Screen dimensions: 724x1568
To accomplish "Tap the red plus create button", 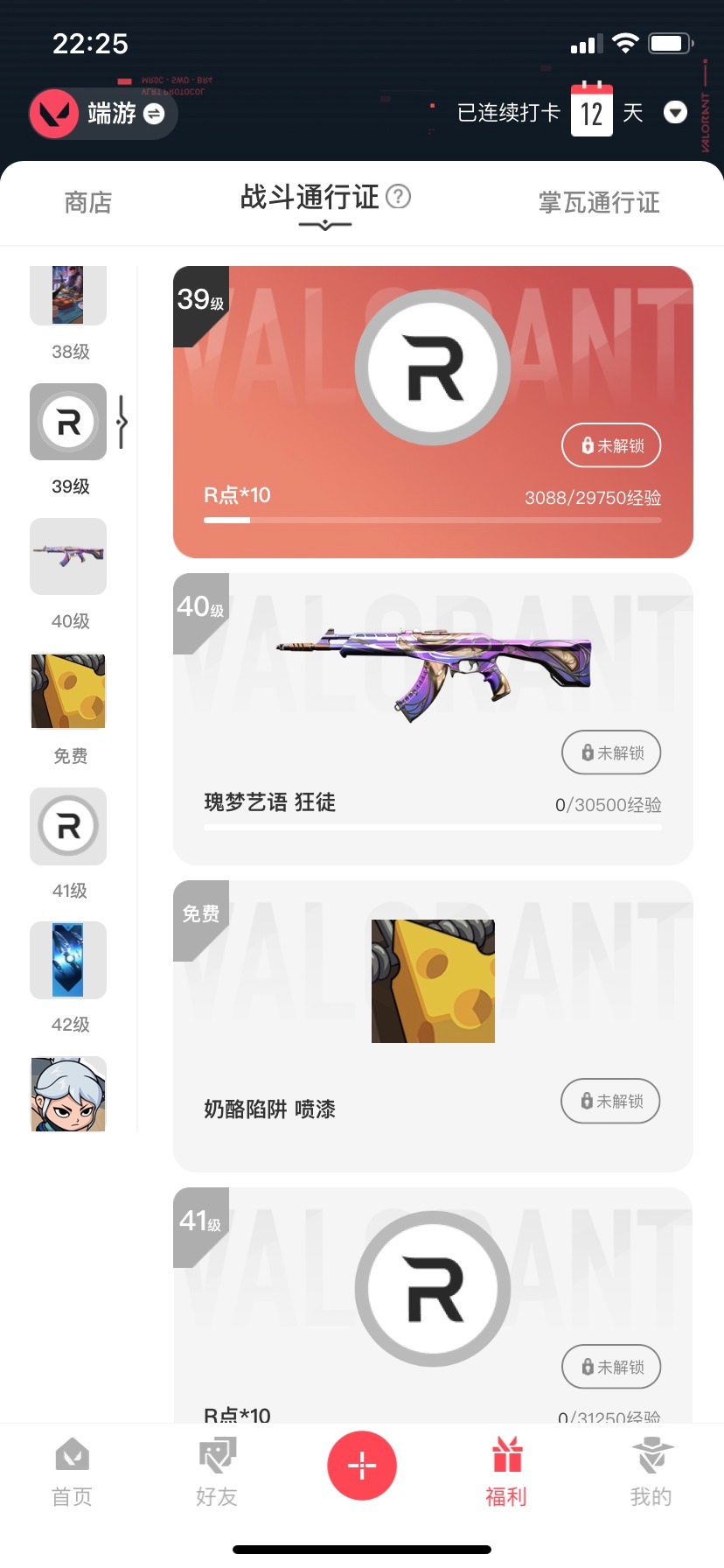I will coord(362,1465).
